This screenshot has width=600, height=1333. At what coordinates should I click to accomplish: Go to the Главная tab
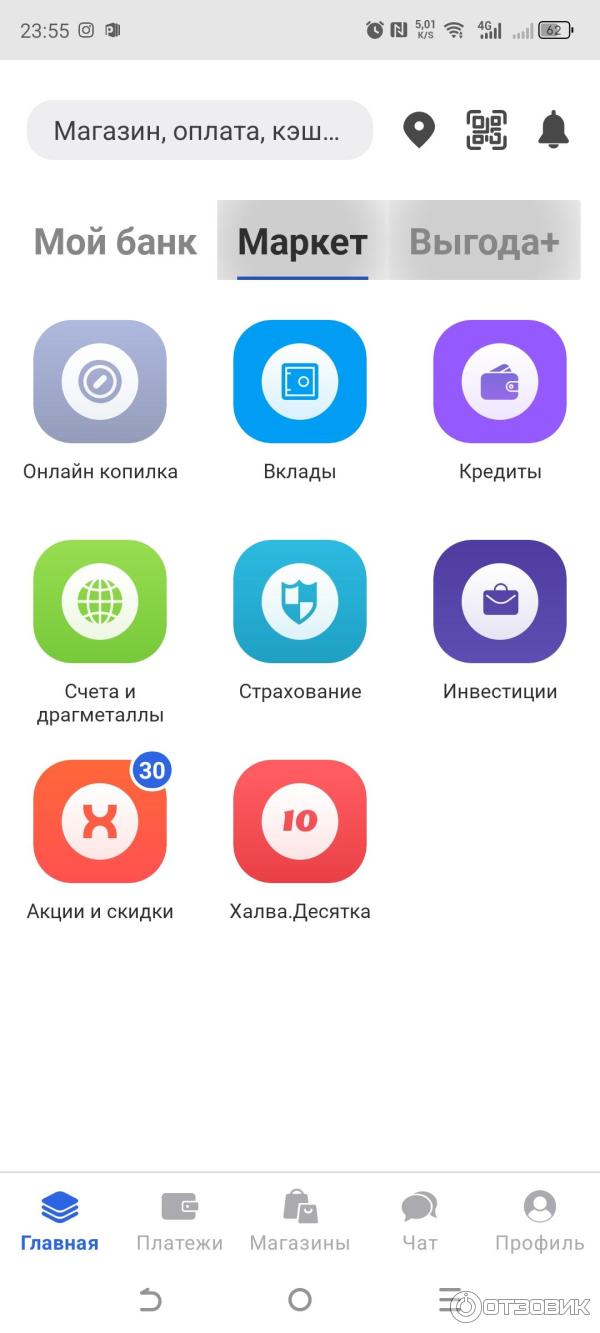60,1221
